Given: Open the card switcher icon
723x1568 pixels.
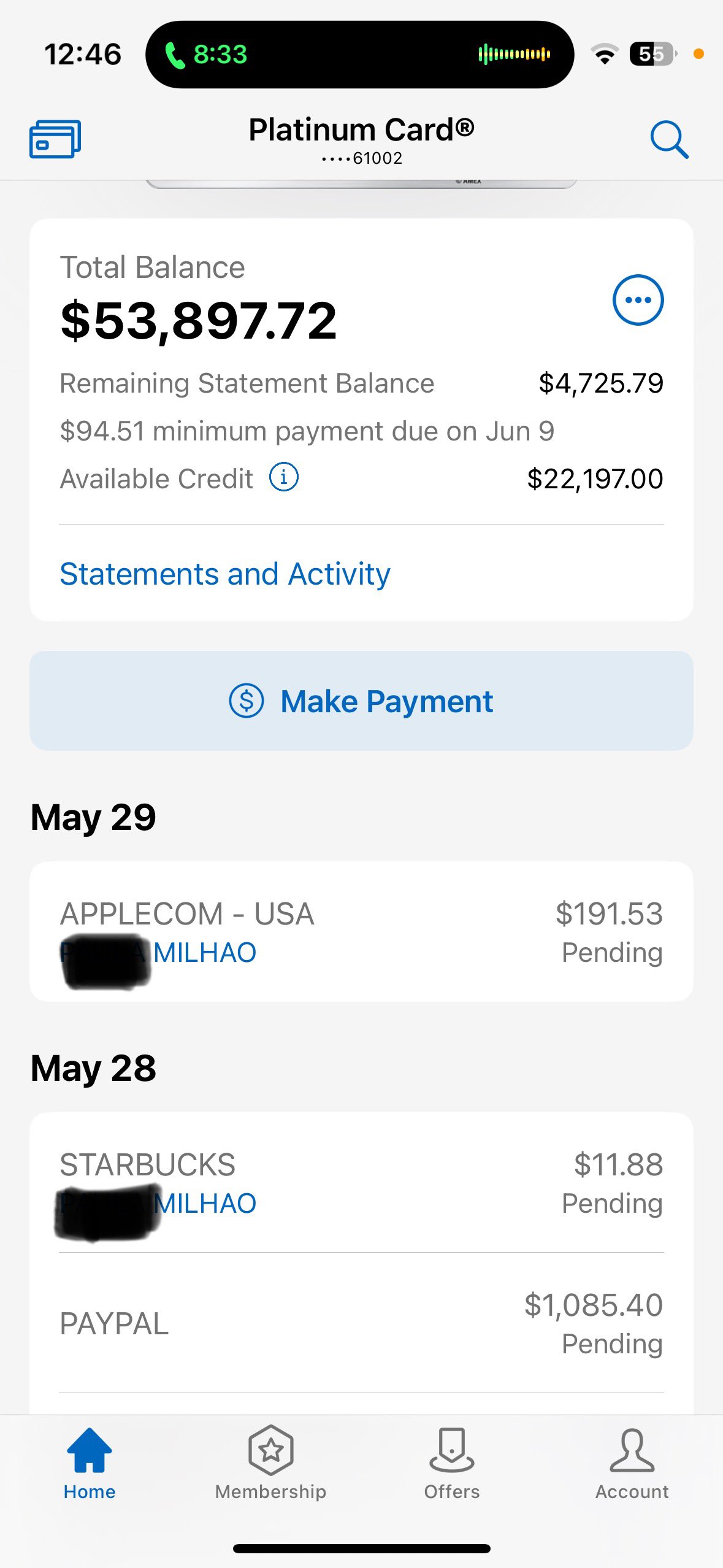Looking at the screenshot, I should point(55,139).
